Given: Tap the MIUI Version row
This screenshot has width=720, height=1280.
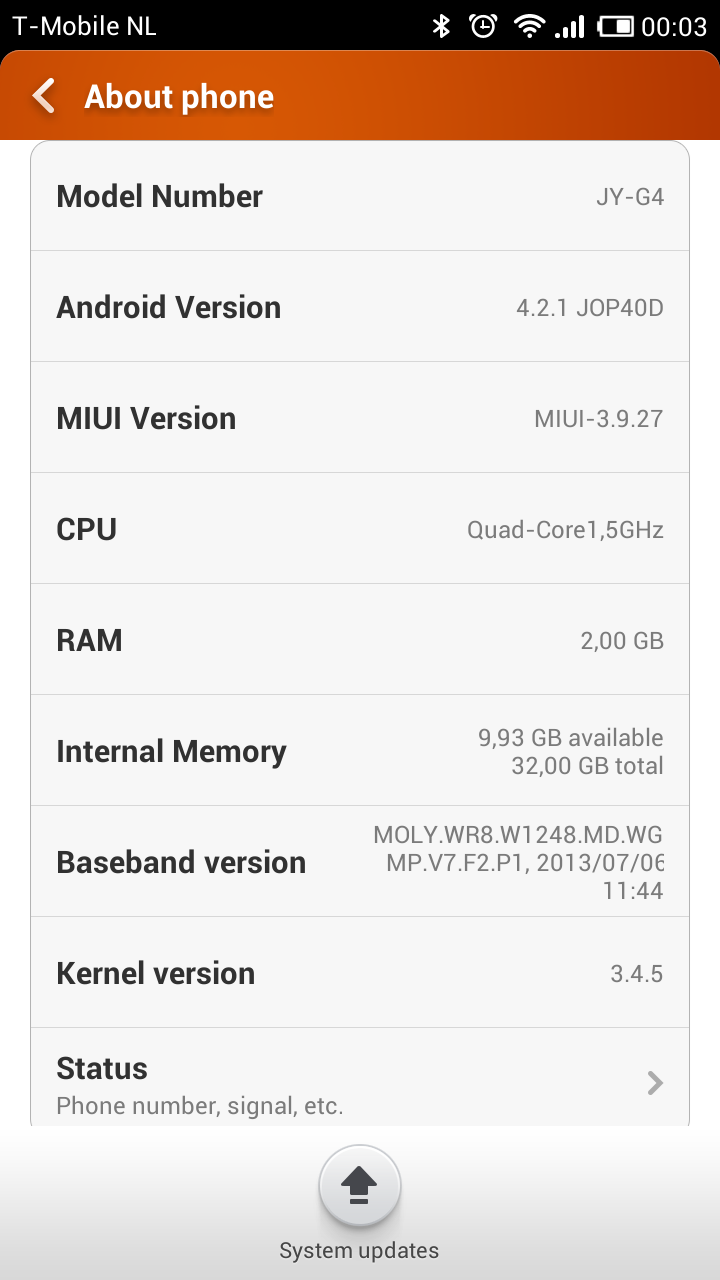Looking at the screenshot, I should click(x=360, y=418).
